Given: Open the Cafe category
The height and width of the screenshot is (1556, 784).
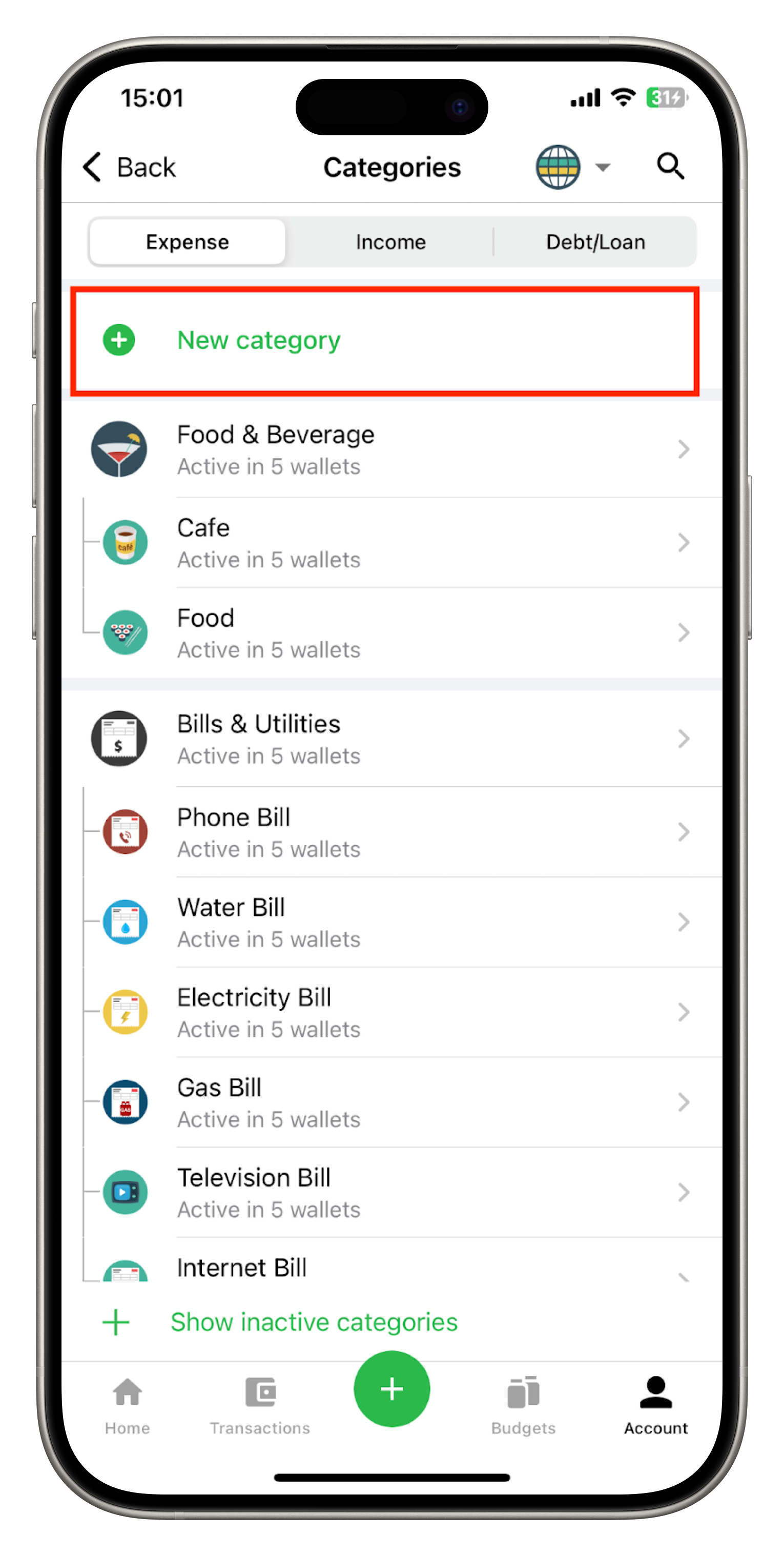Looking at the screenshot, I should coord(386,542).
